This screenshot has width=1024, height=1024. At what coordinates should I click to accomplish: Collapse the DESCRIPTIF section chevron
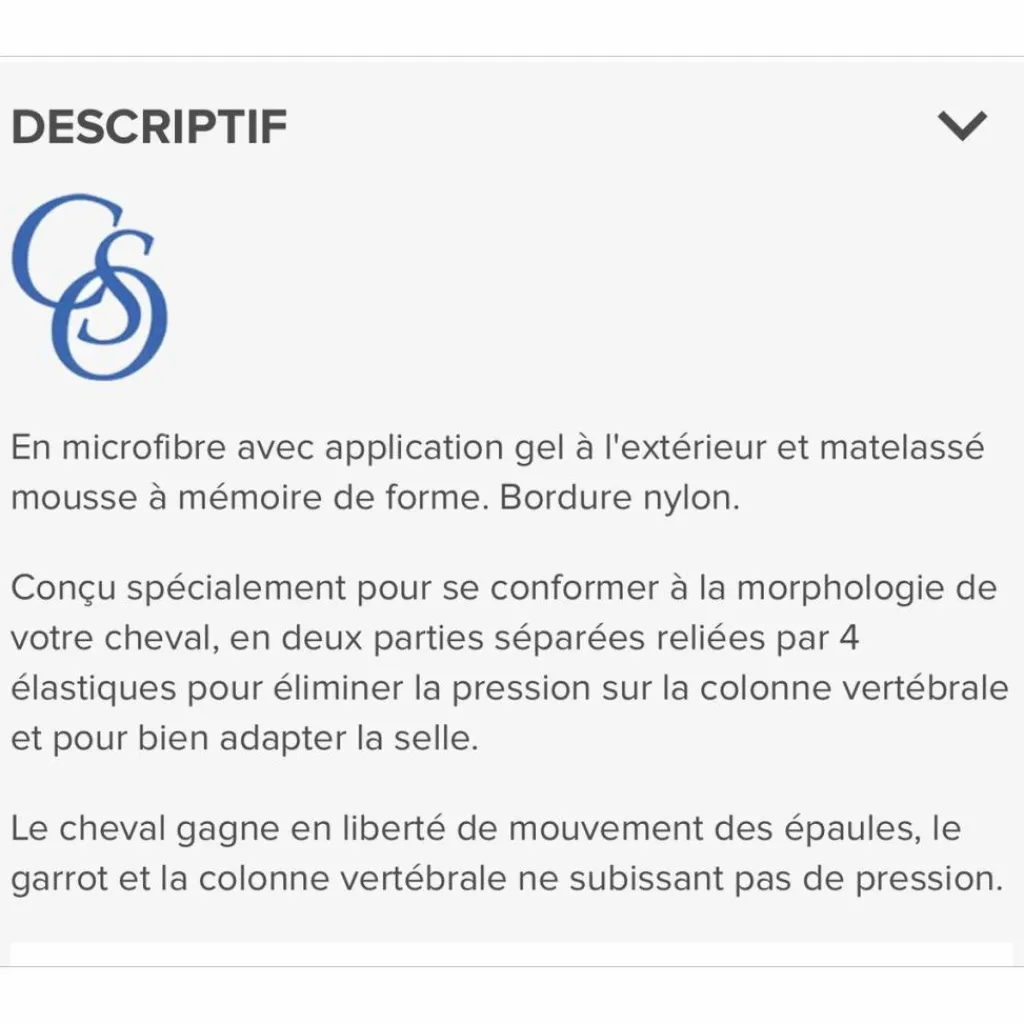coord(962,126)
